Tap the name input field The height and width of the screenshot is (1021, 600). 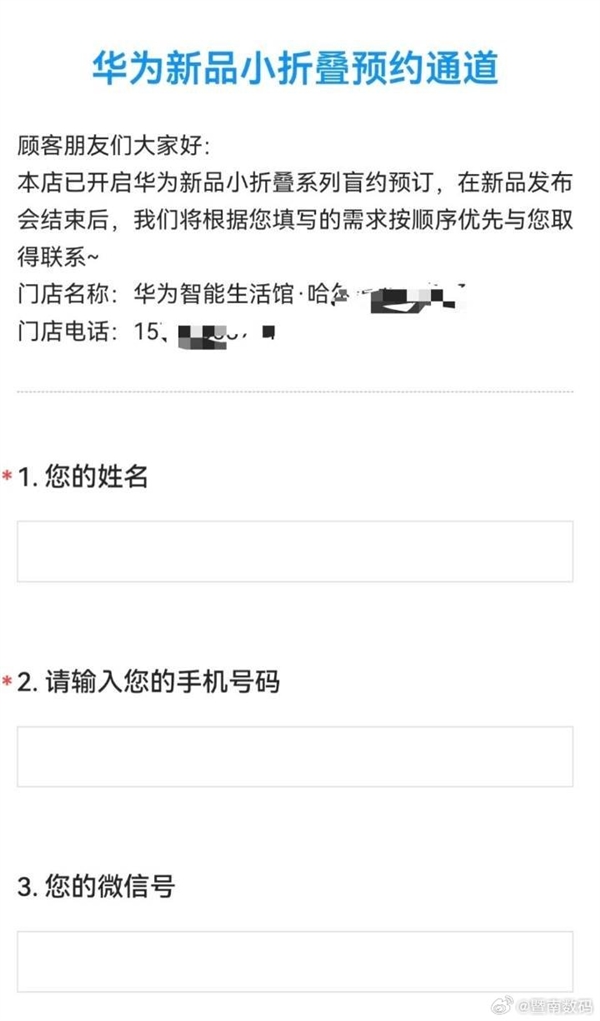(x=295, y=551)
